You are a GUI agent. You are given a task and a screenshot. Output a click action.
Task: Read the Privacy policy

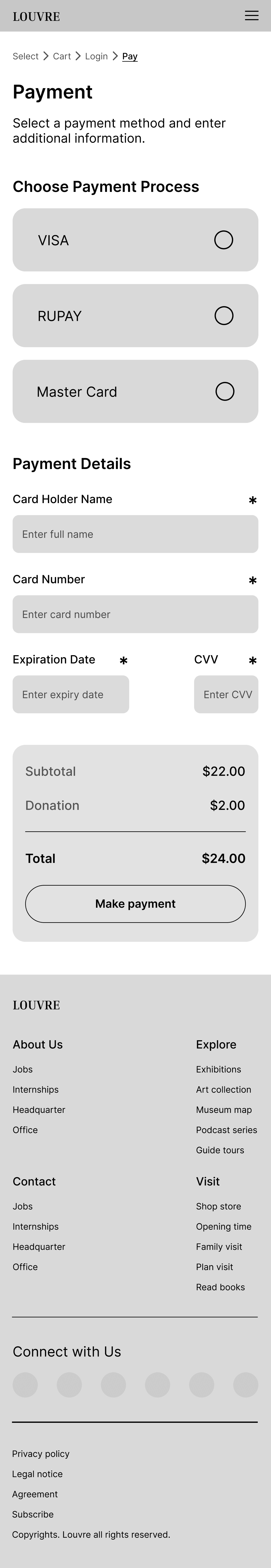41,1454
